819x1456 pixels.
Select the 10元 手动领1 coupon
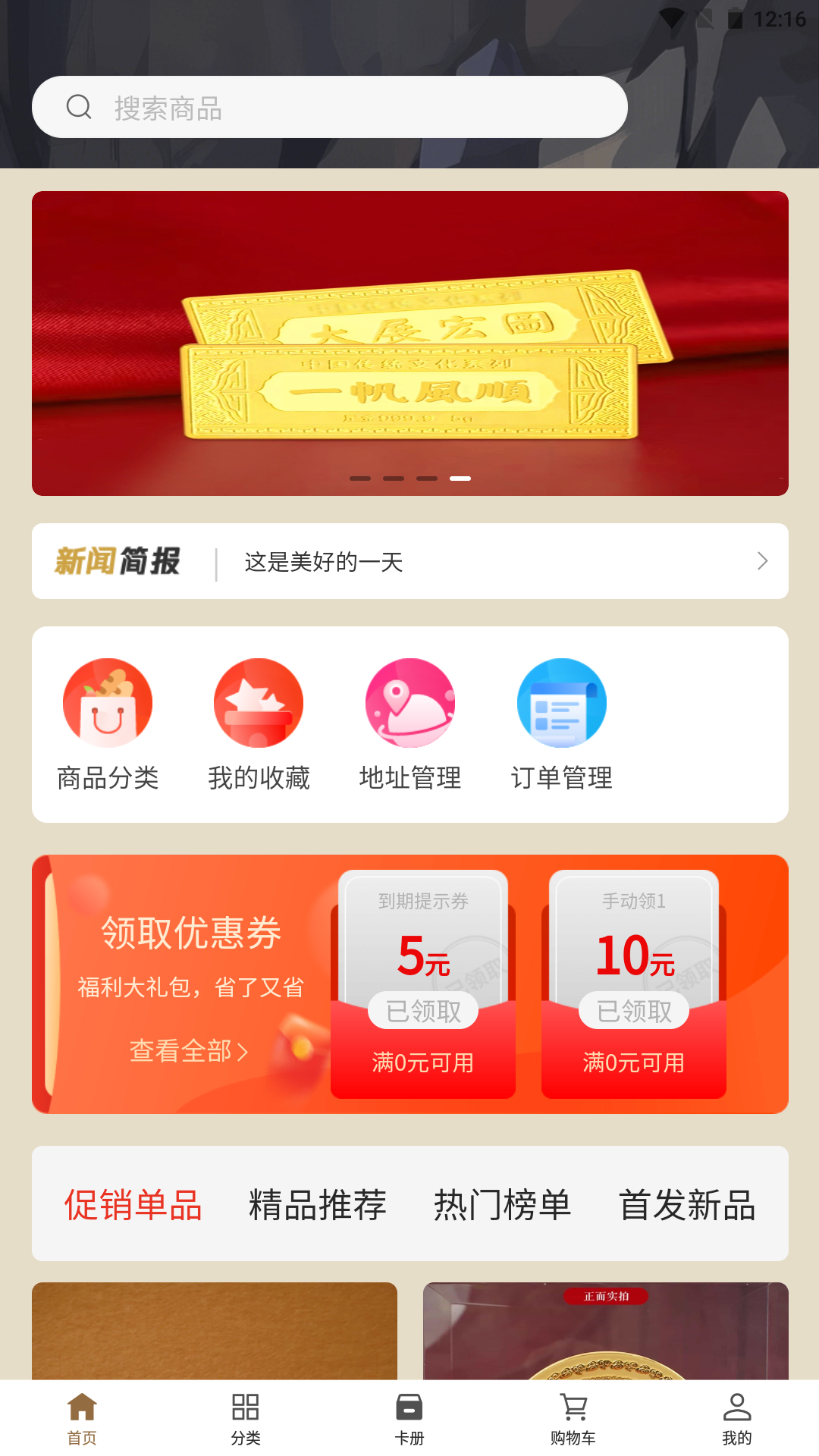point(634,984)
